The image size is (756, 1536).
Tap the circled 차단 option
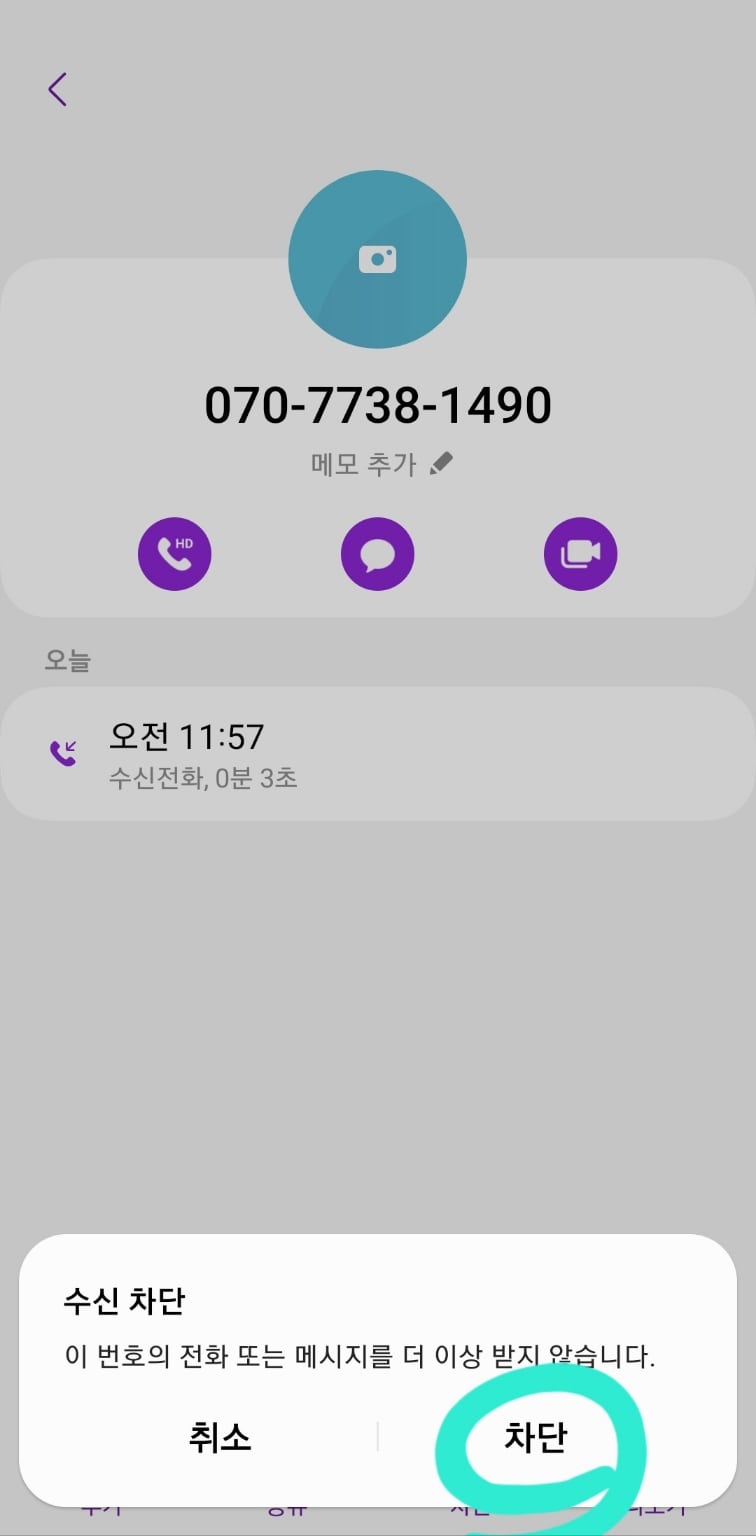coord(534,1438)
